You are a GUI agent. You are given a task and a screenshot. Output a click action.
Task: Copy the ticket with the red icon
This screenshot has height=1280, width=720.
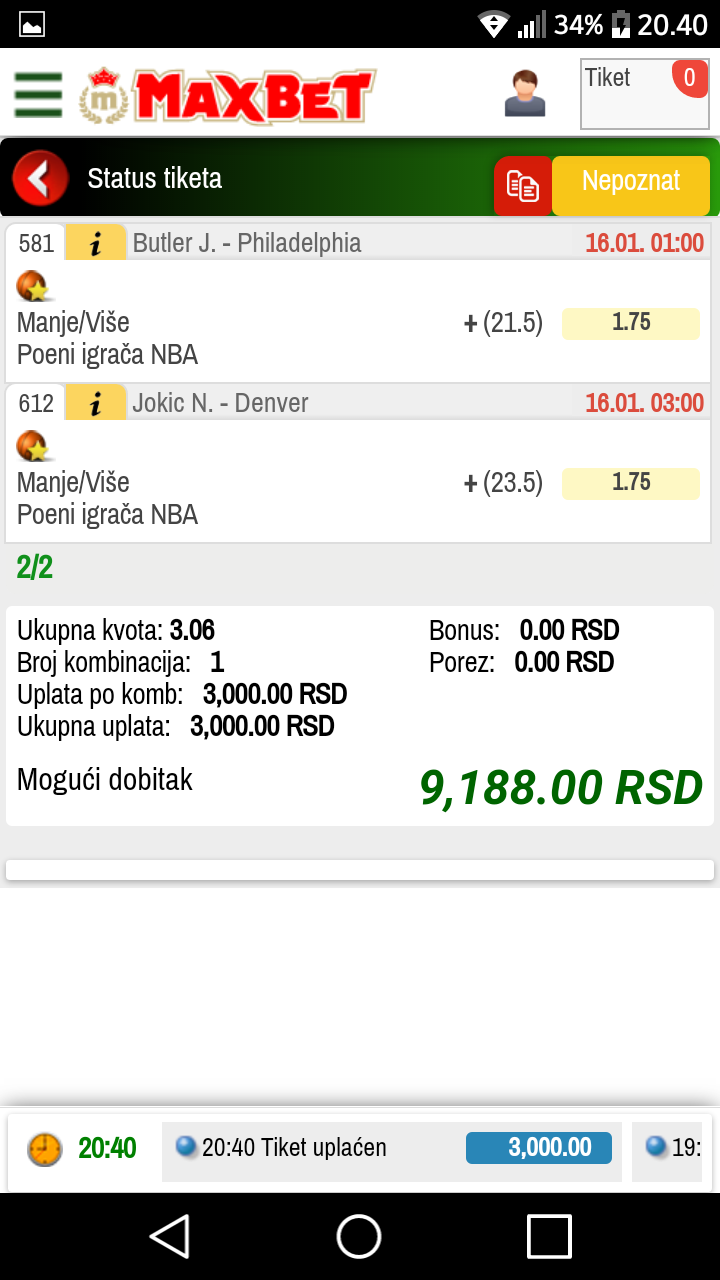coord(523,186)
